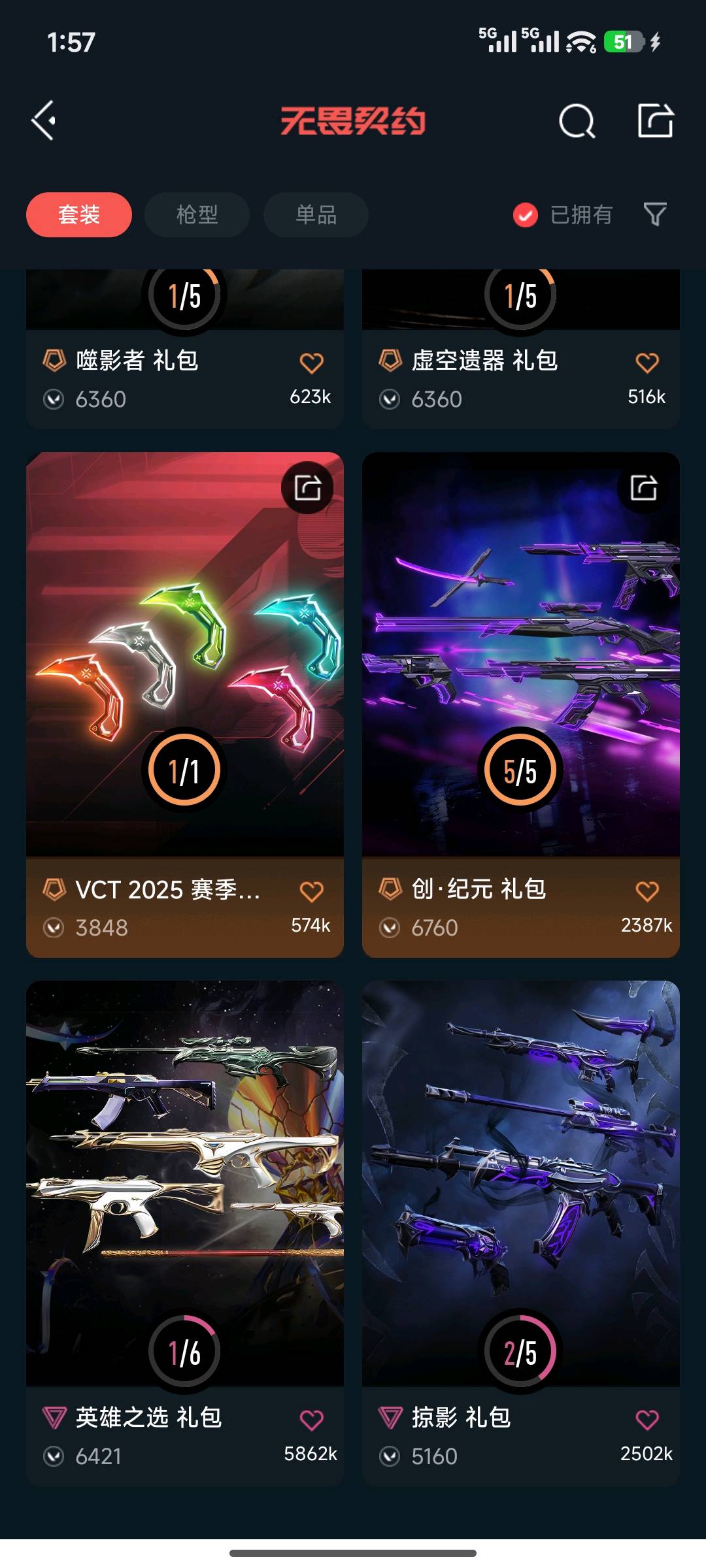Go back using the top-left arrow
The height and width of the screenshot is (1568, 706).
pyautogui.click(x=44, y=121)
